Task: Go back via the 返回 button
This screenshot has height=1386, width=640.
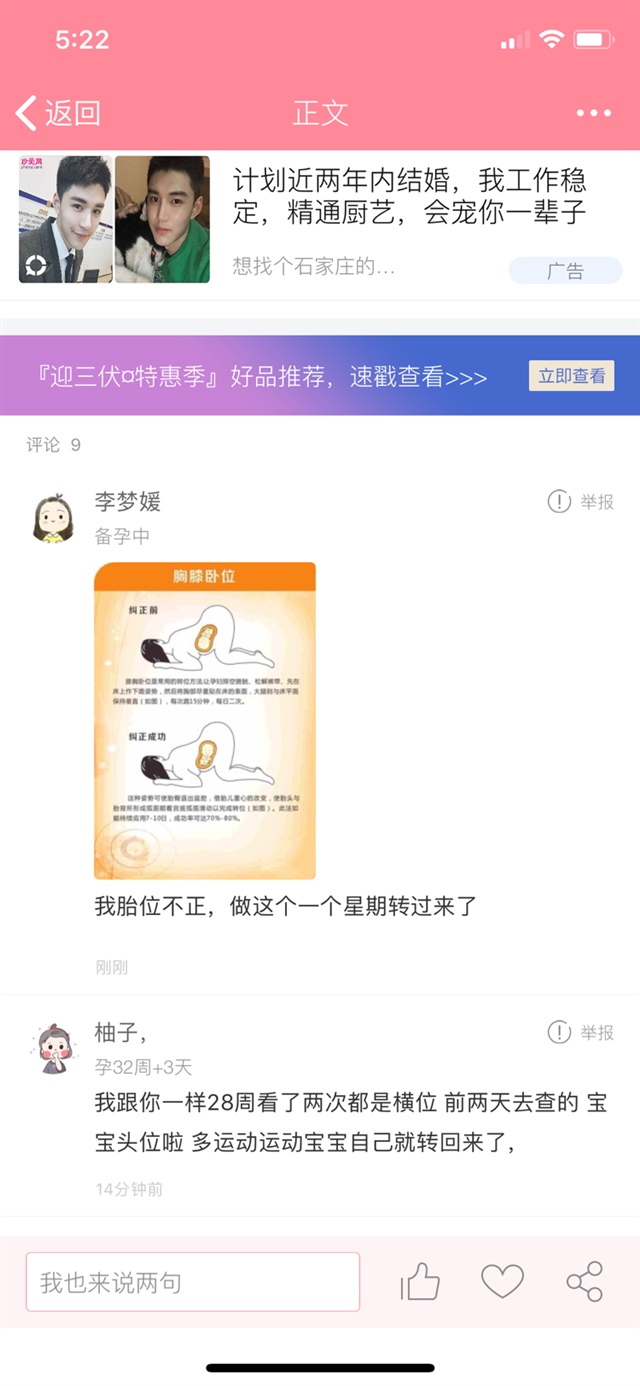Action: [58, 113]
